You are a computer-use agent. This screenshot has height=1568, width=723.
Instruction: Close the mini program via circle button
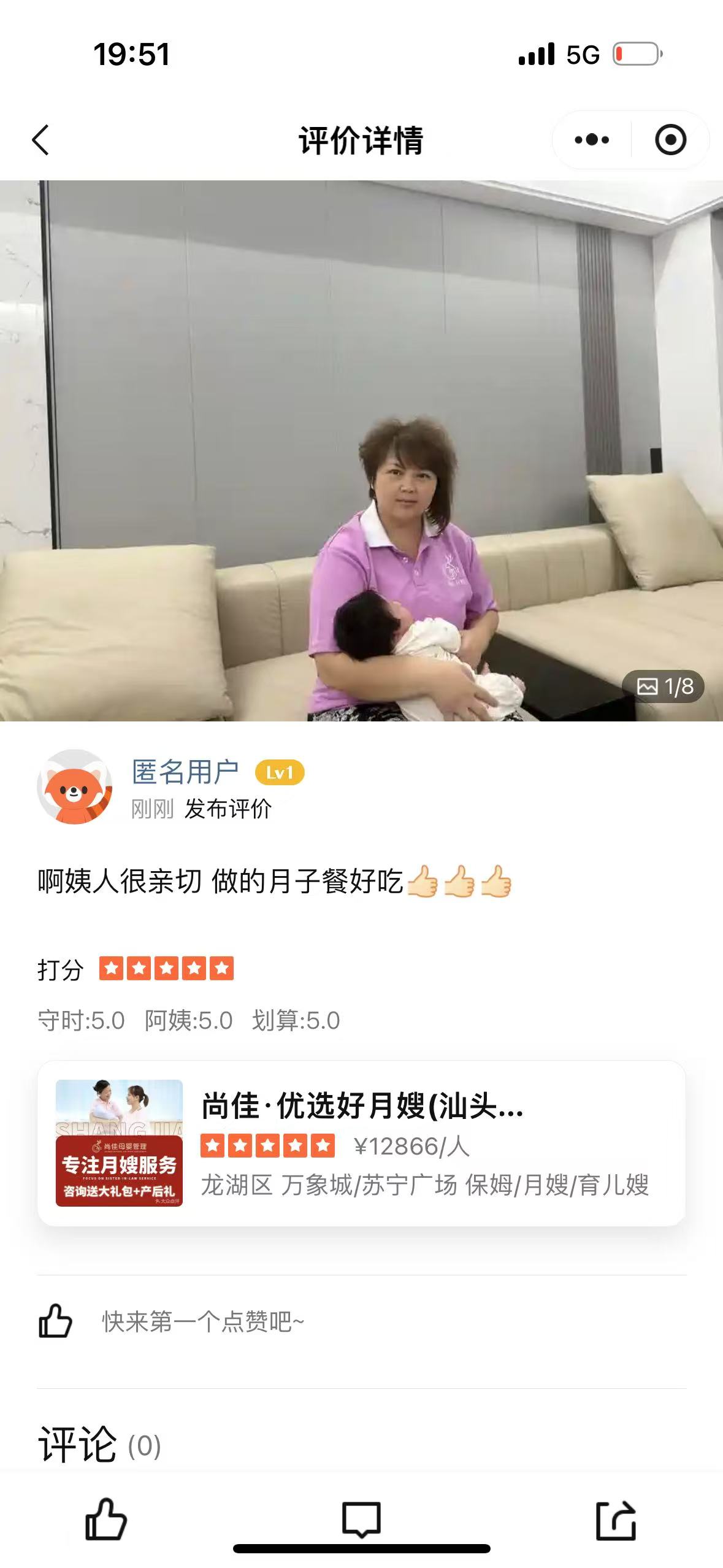(670, 140)
